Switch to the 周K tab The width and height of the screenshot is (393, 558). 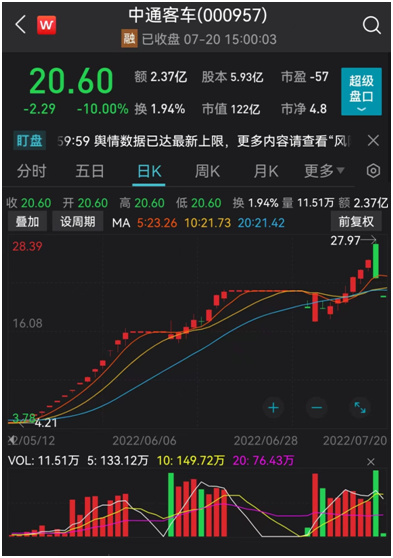coord(207,172)
